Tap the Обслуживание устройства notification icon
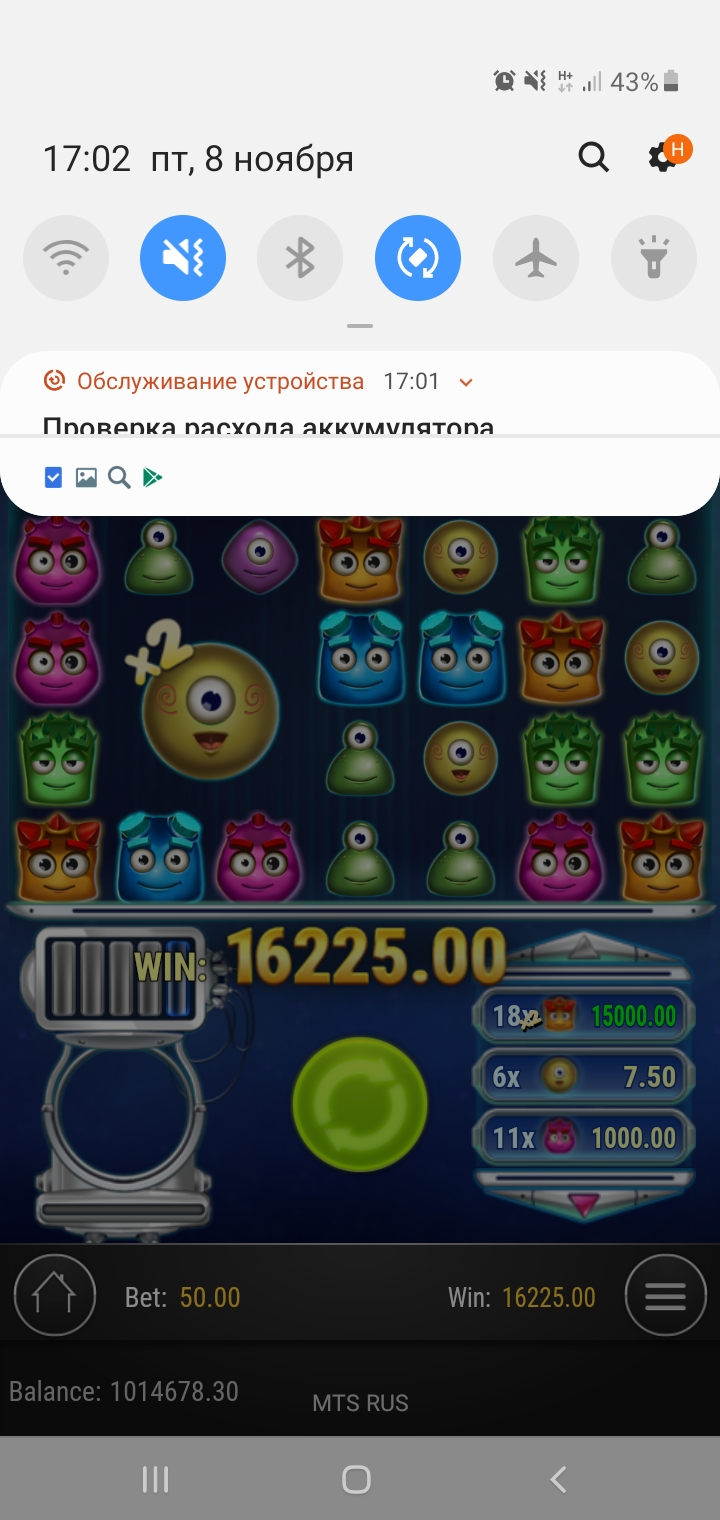 coord(57,381)
